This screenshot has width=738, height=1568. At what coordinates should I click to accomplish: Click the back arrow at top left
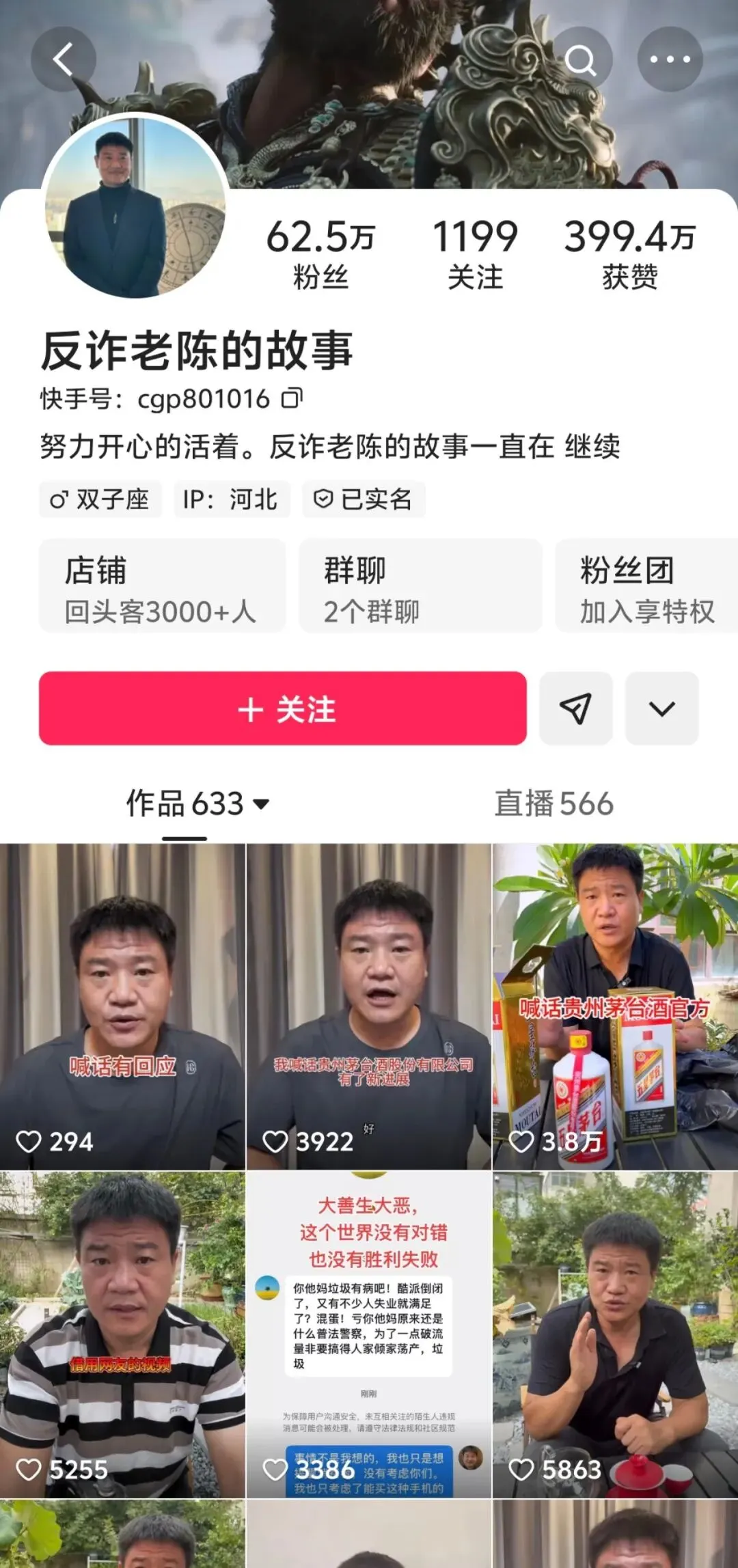pyautogui.click(x=65, y=59)
